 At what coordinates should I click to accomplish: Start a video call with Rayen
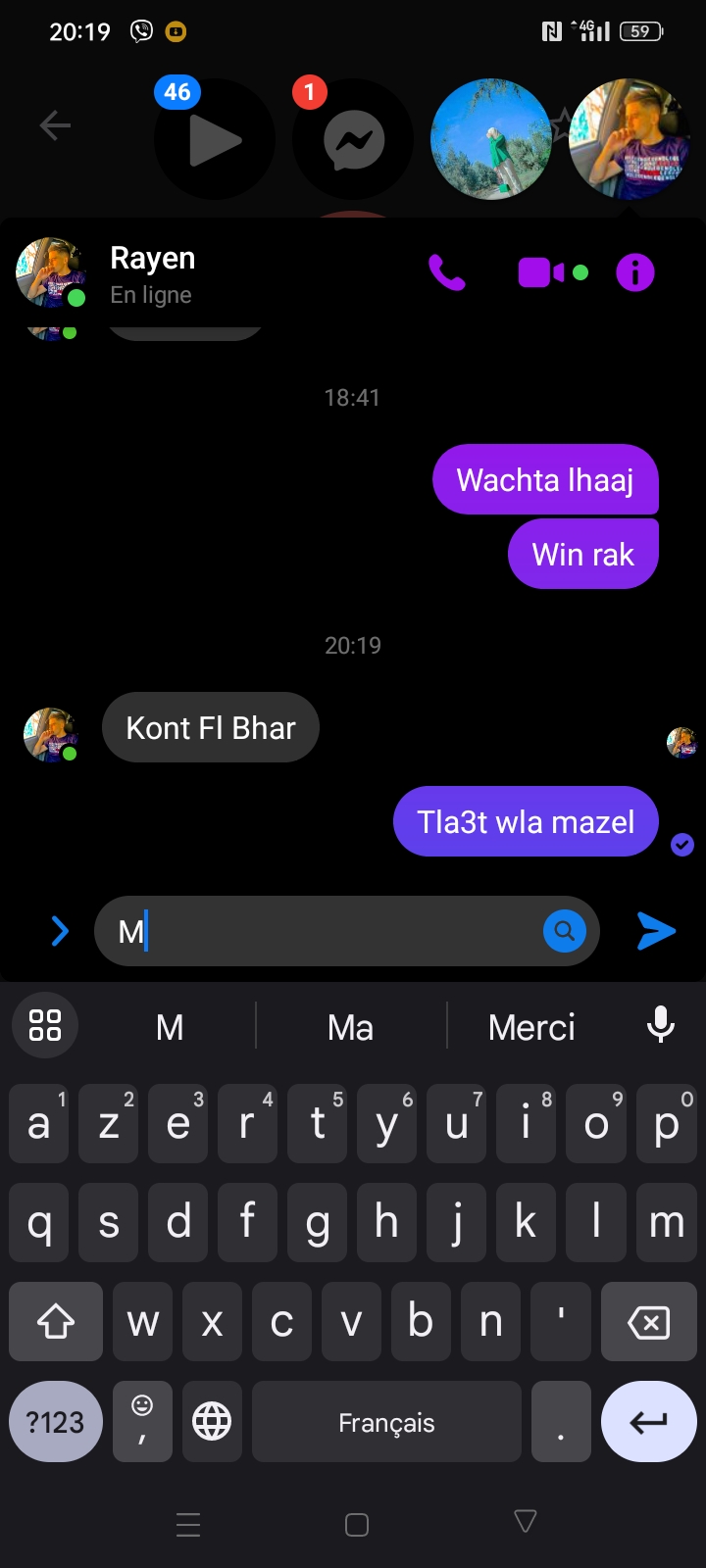click(541, 272)
